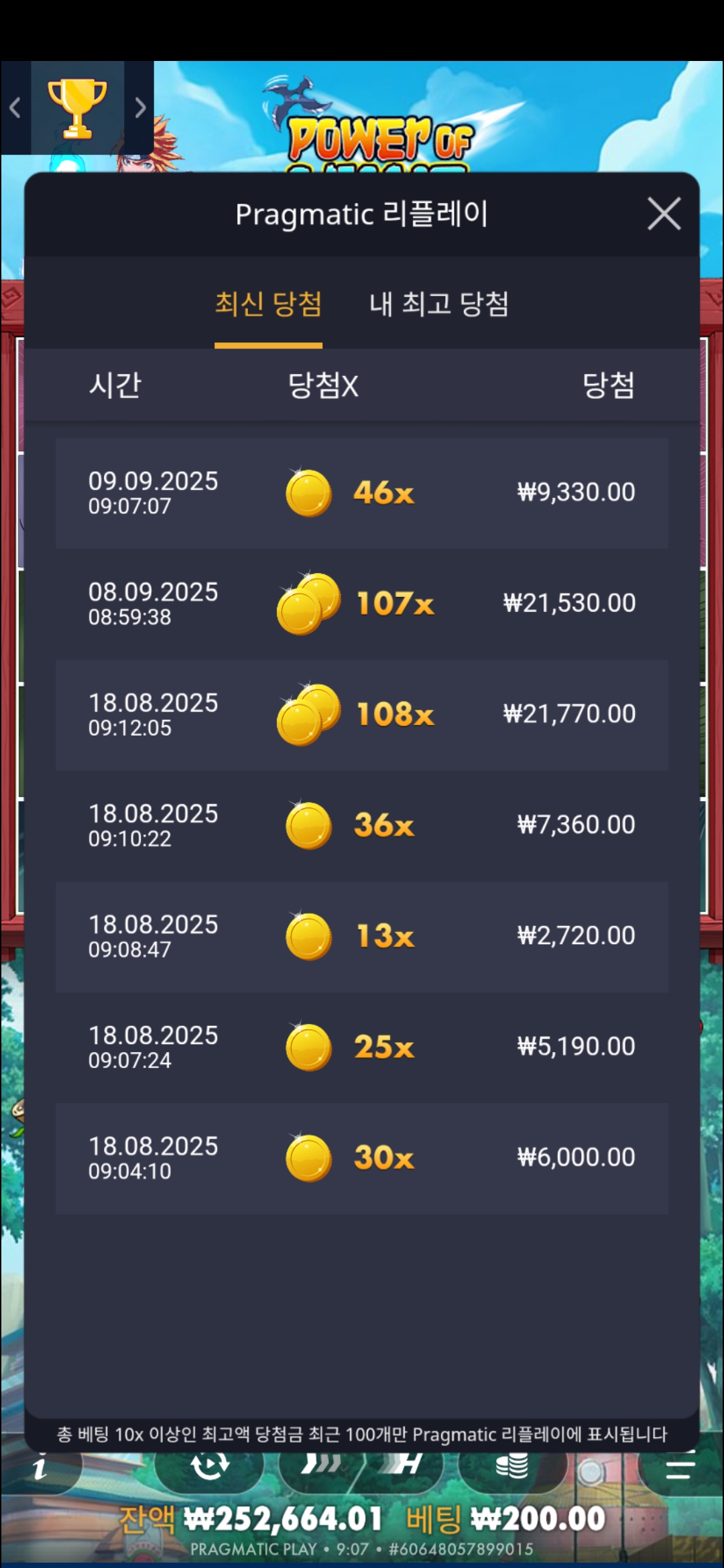
Task: Open the 46x replay from 09.09.2025
Action: click(x=361, y=493)
